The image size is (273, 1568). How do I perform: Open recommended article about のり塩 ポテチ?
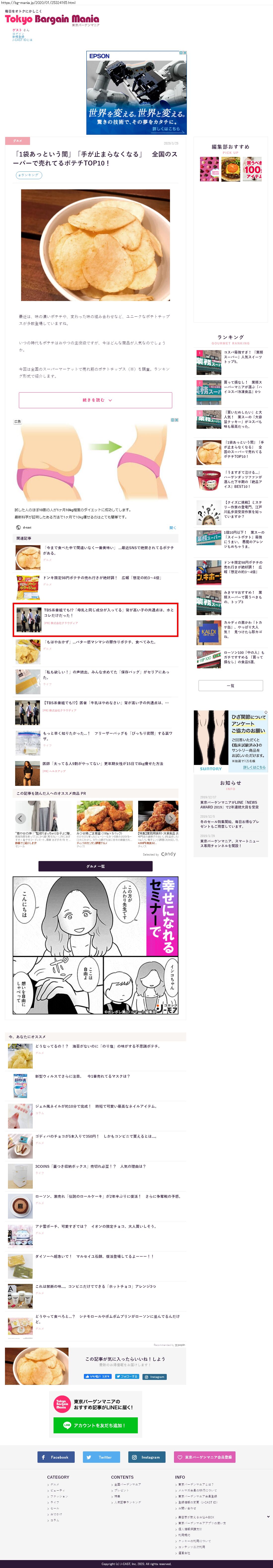(98, 1046)
